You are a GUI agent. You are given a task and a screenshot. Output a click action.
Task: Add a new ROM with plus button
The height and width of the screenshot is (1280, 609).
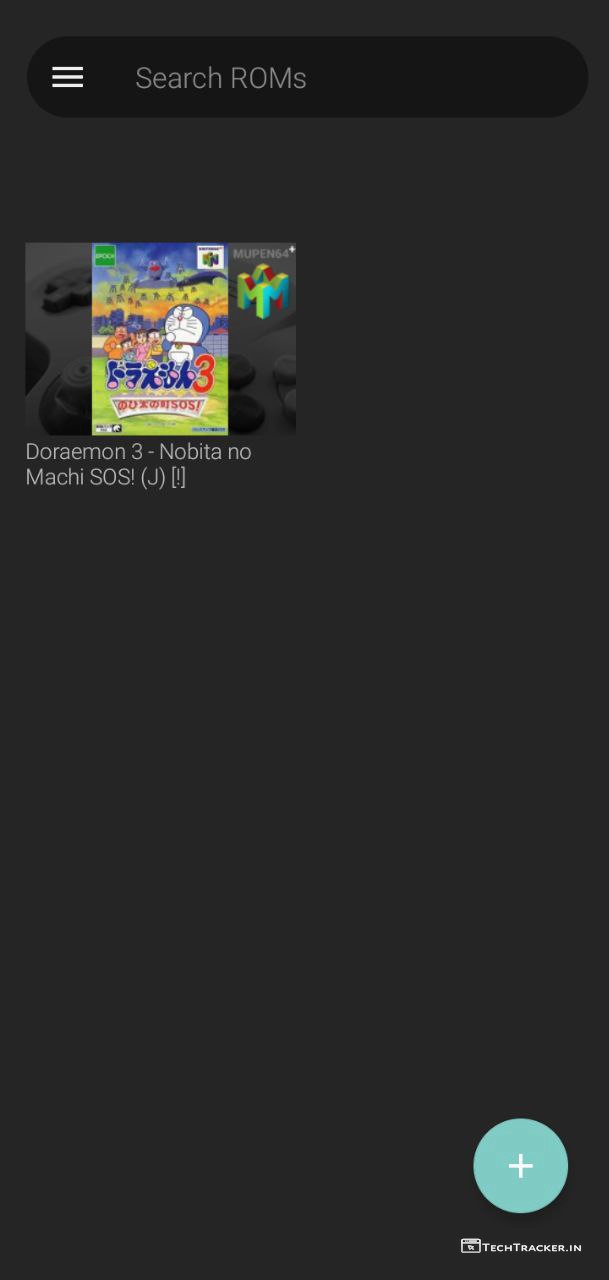coord(520,1166)
